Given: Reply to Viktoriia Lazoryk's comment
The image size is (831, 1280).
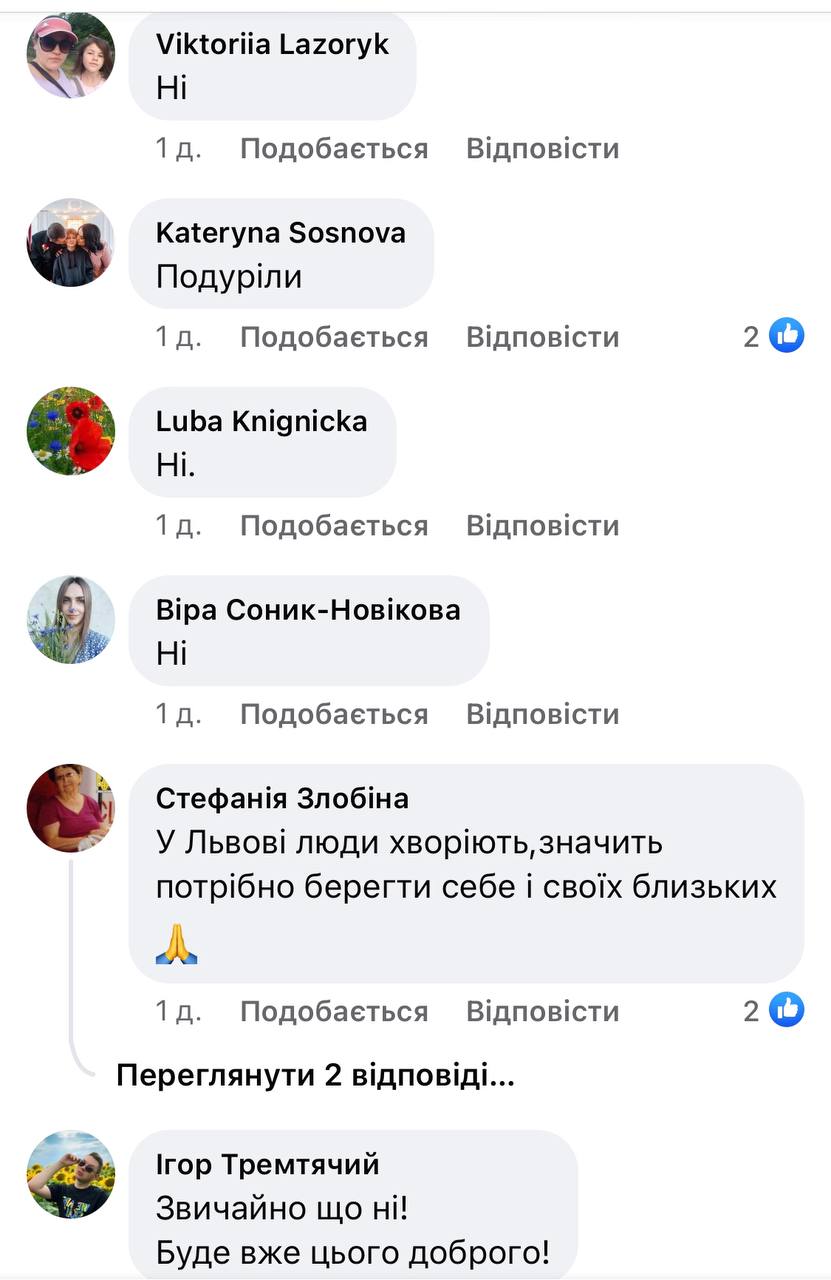Looking at the screenshot, I should (x=542, y=149).
